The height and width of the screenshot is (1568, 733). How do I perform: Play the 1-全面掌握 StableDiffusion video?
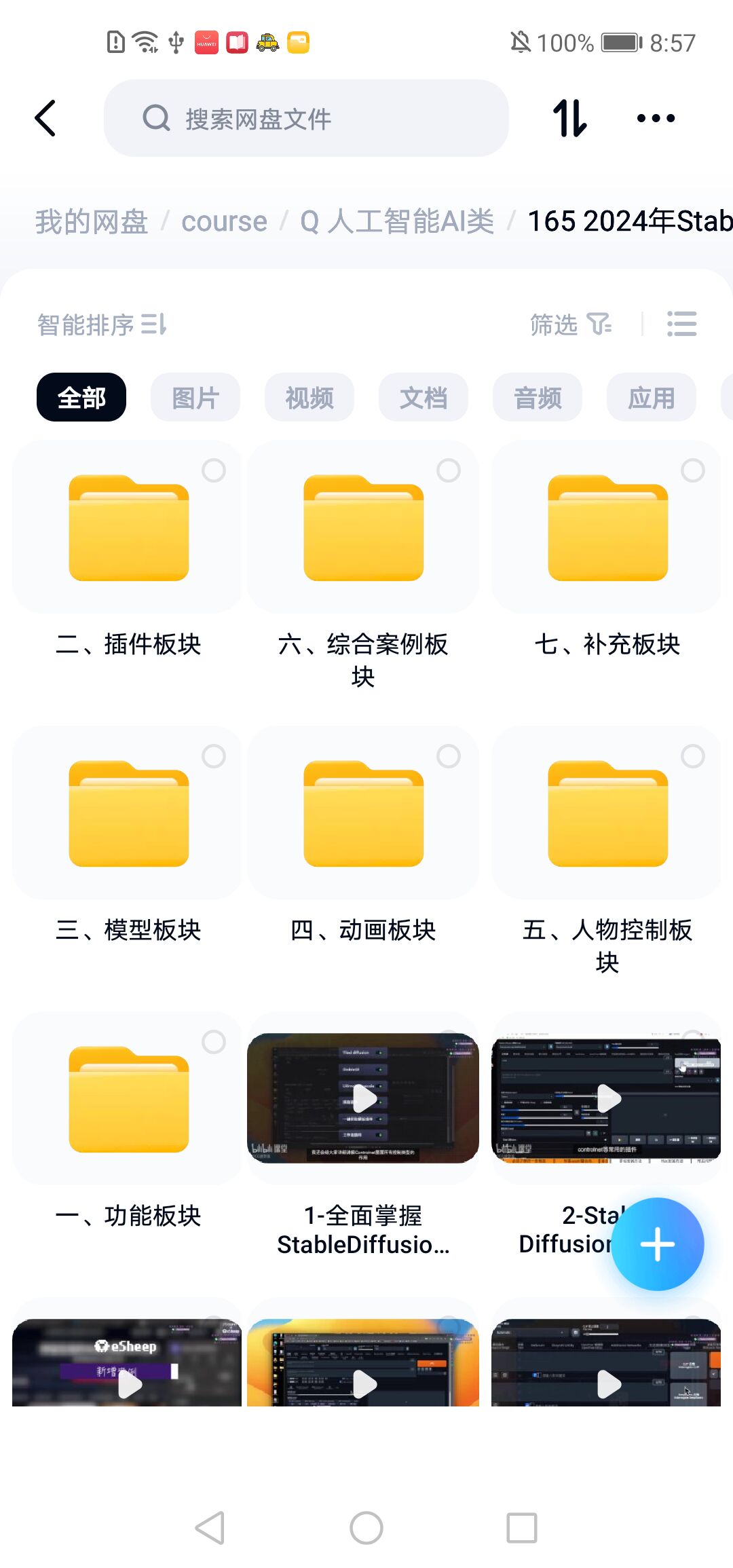coord(363,1098)
